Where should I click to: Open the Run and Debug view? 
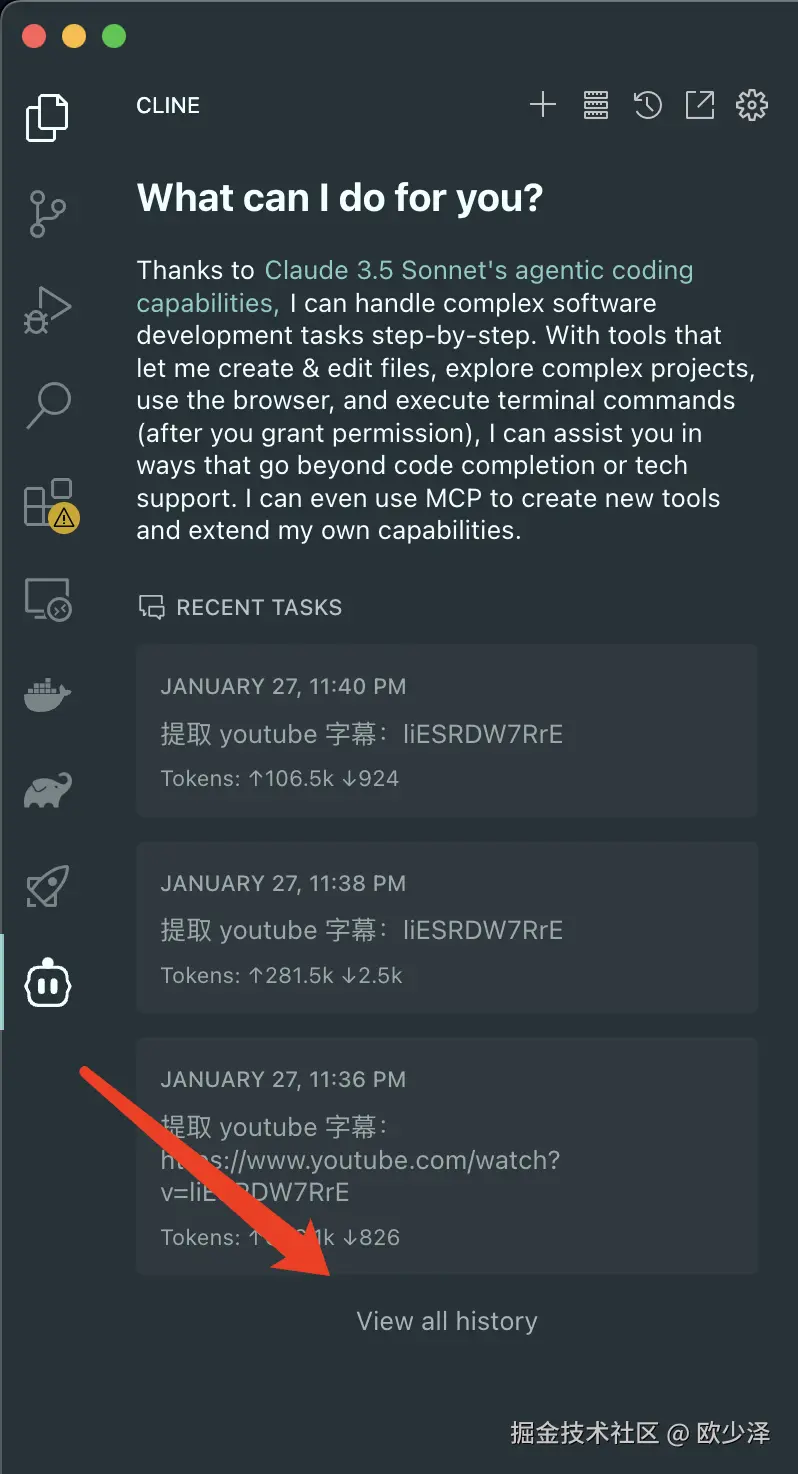point(47,310)
